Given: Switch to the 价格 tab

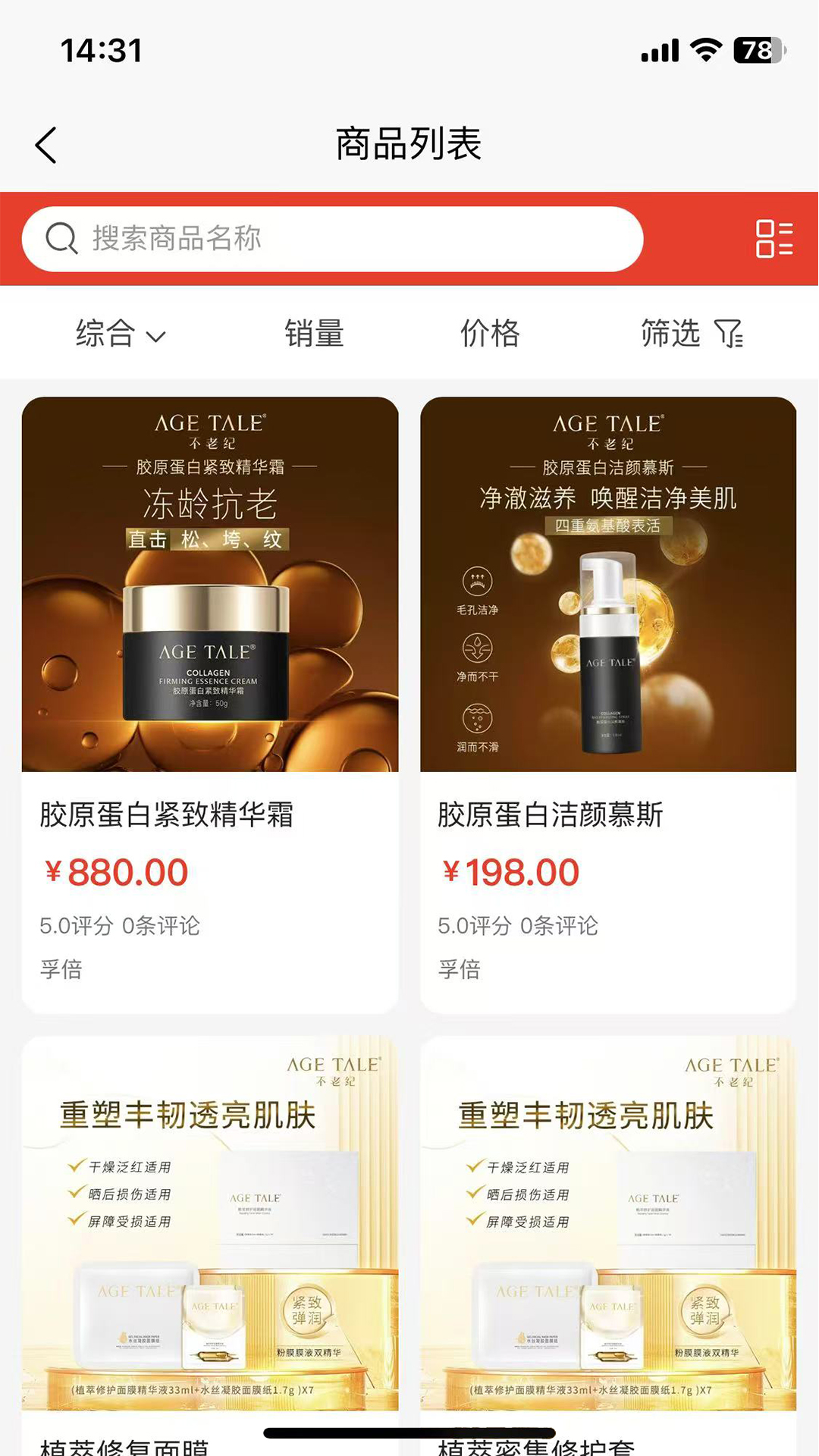Looking at the screenshot, I should [490, 334].
